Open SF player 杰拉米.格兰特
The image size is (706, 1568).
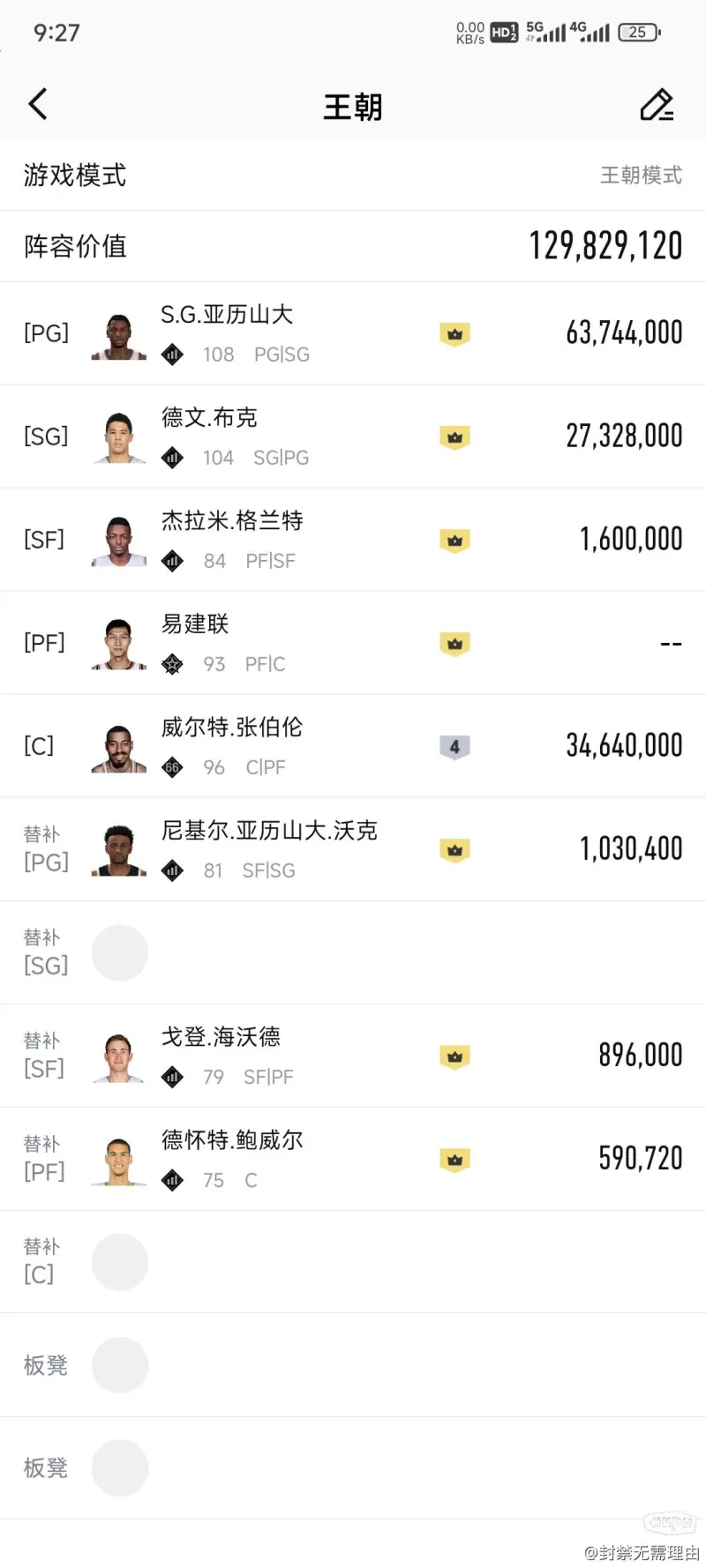[x=353, y=540]
